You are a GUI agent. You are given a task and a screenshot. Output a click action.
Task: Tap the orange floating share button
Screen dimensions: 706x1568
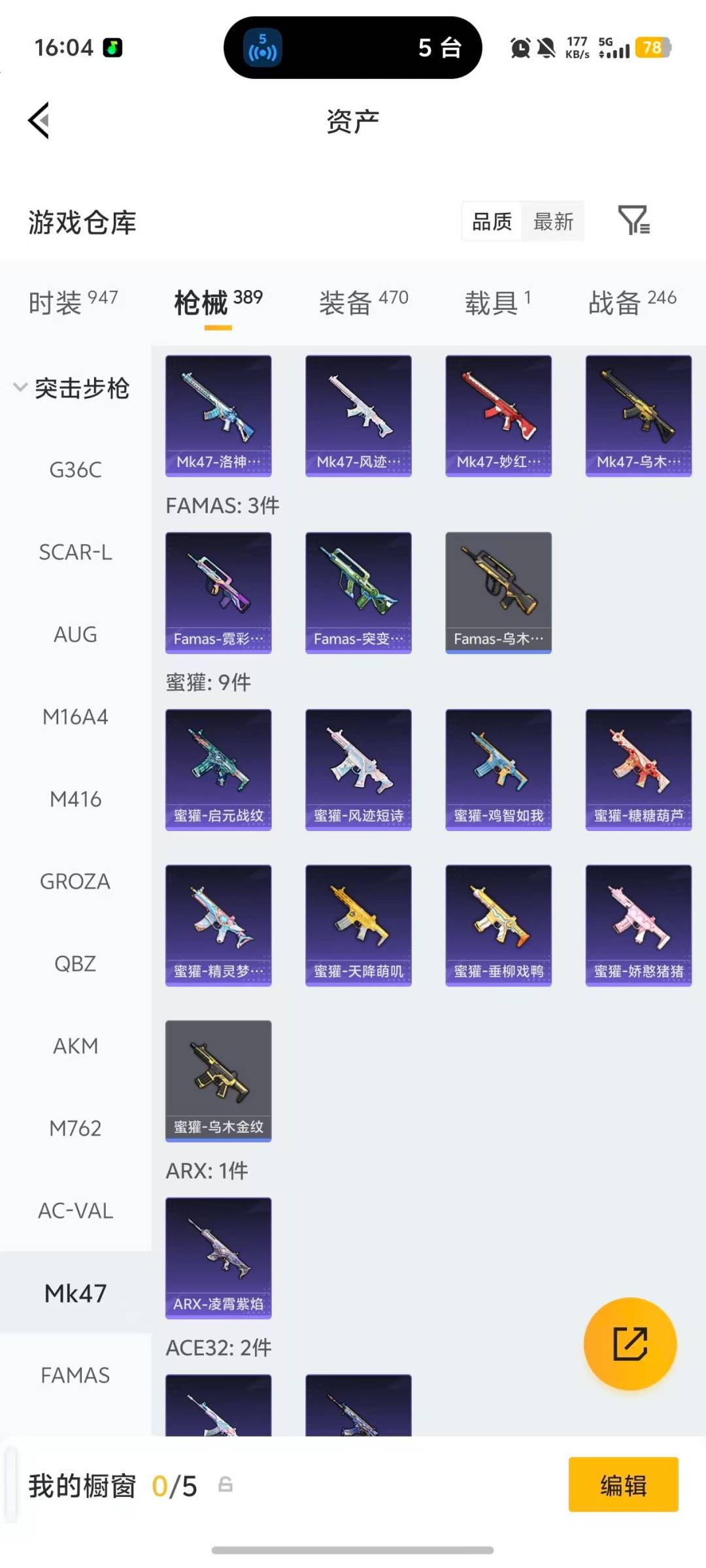pos(630,1344)
